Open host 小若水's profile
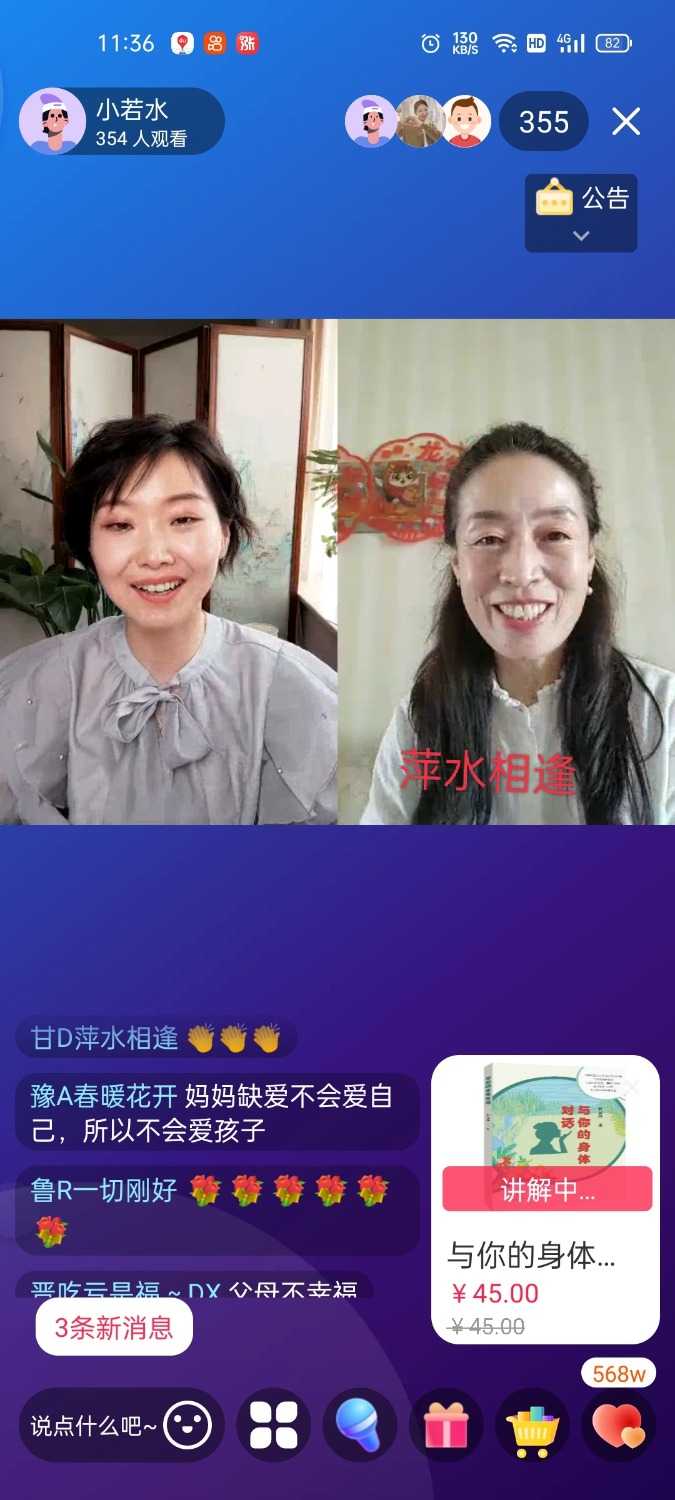Viewport: 675px width, 1500px height. 52,121
